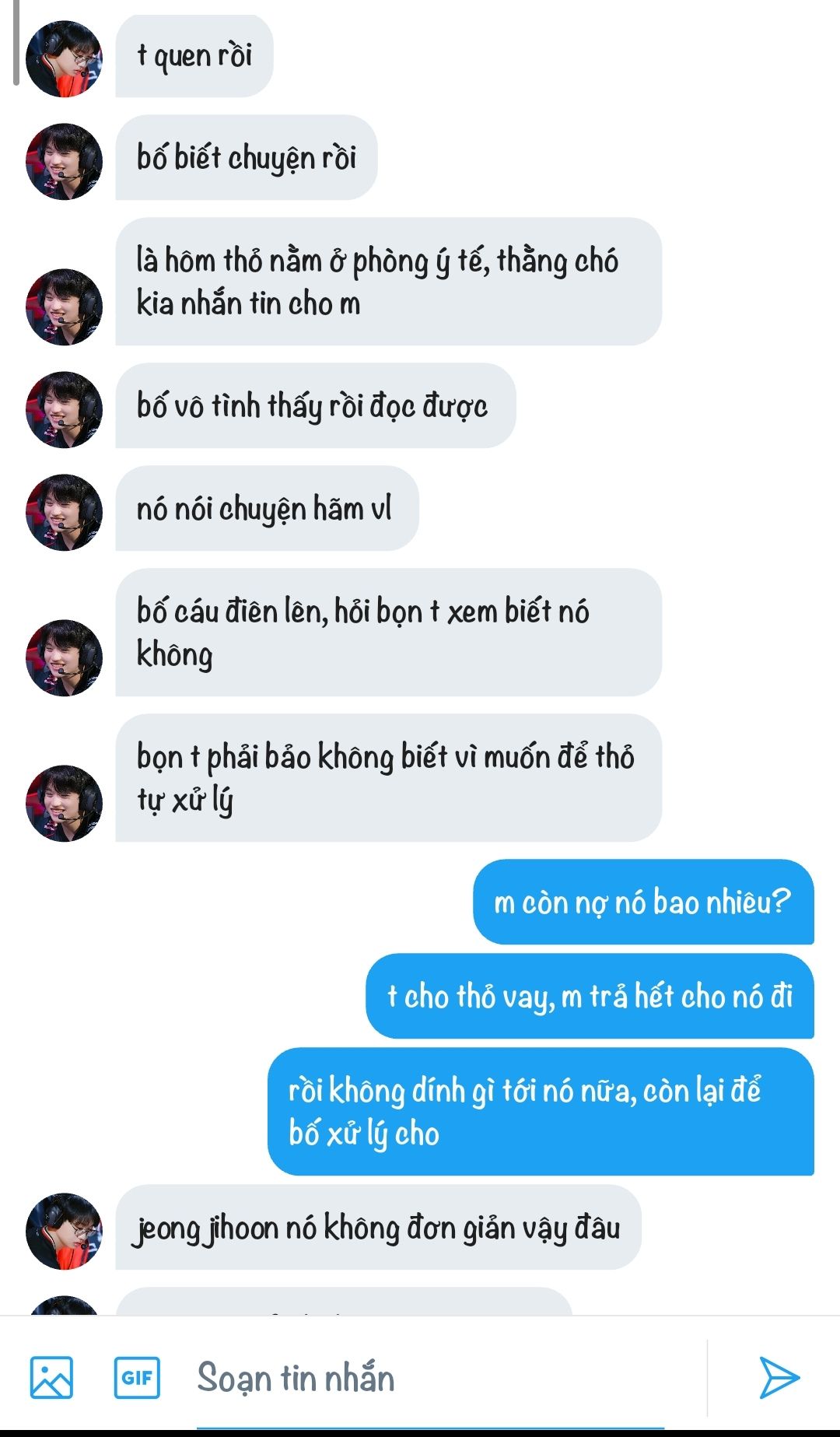840x1437 pixels.
Task: Open avatar beside 'jeong jihoon' message
Action: (x=64, y=1230)
